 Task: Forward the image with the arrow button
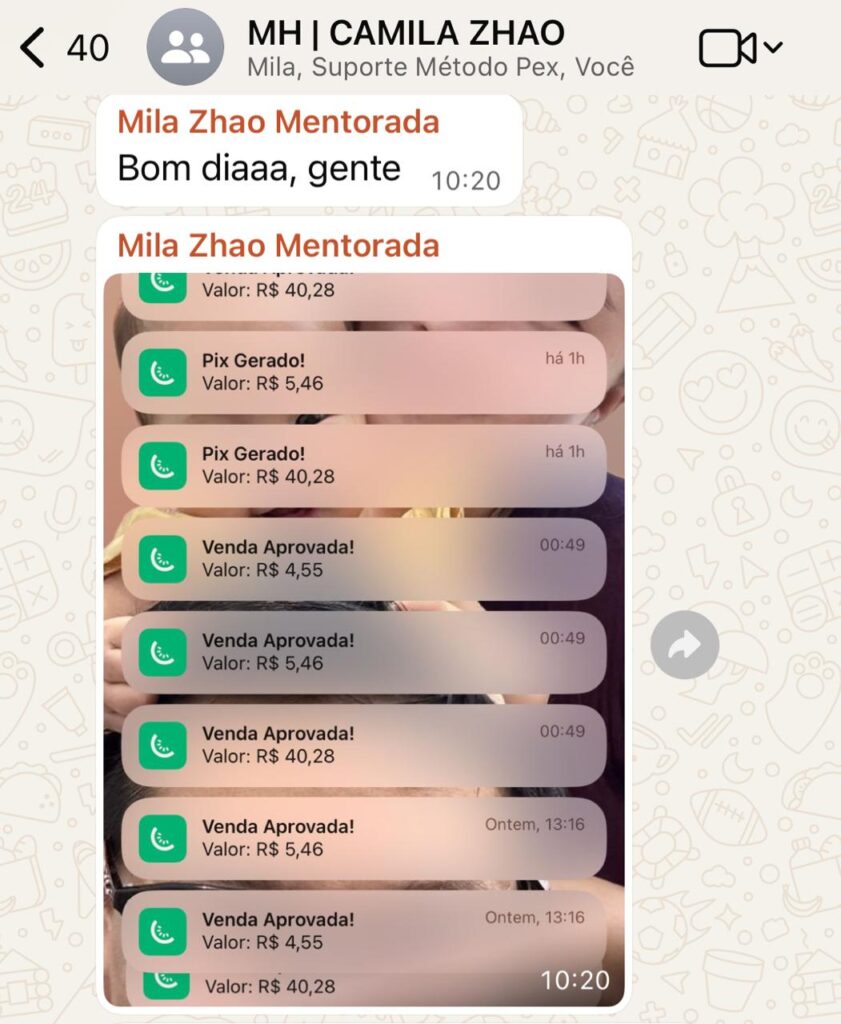(685, 645)
